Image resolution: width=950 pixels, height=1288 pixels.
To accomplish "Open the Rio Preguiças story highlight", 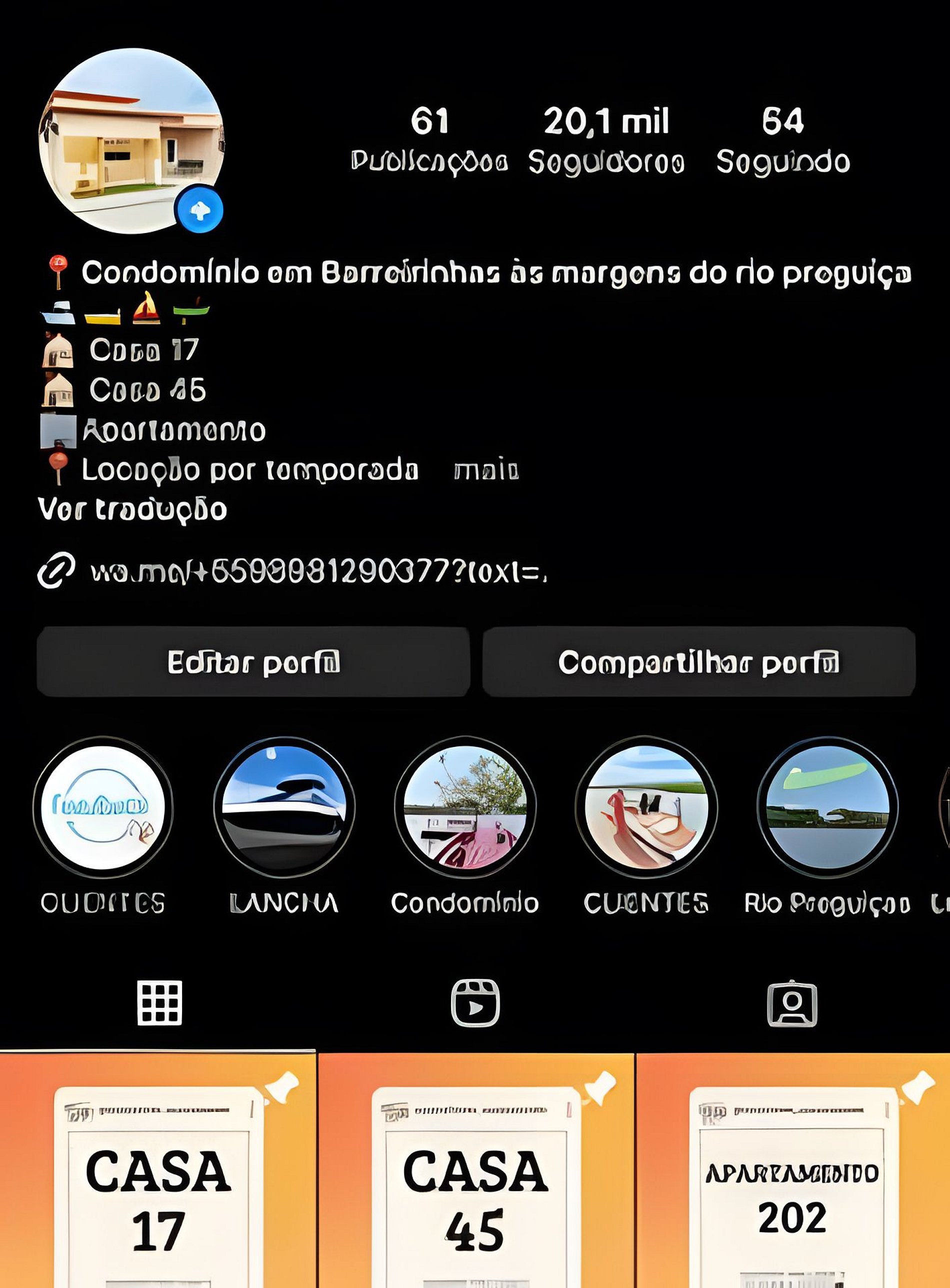I will [827, 807].
